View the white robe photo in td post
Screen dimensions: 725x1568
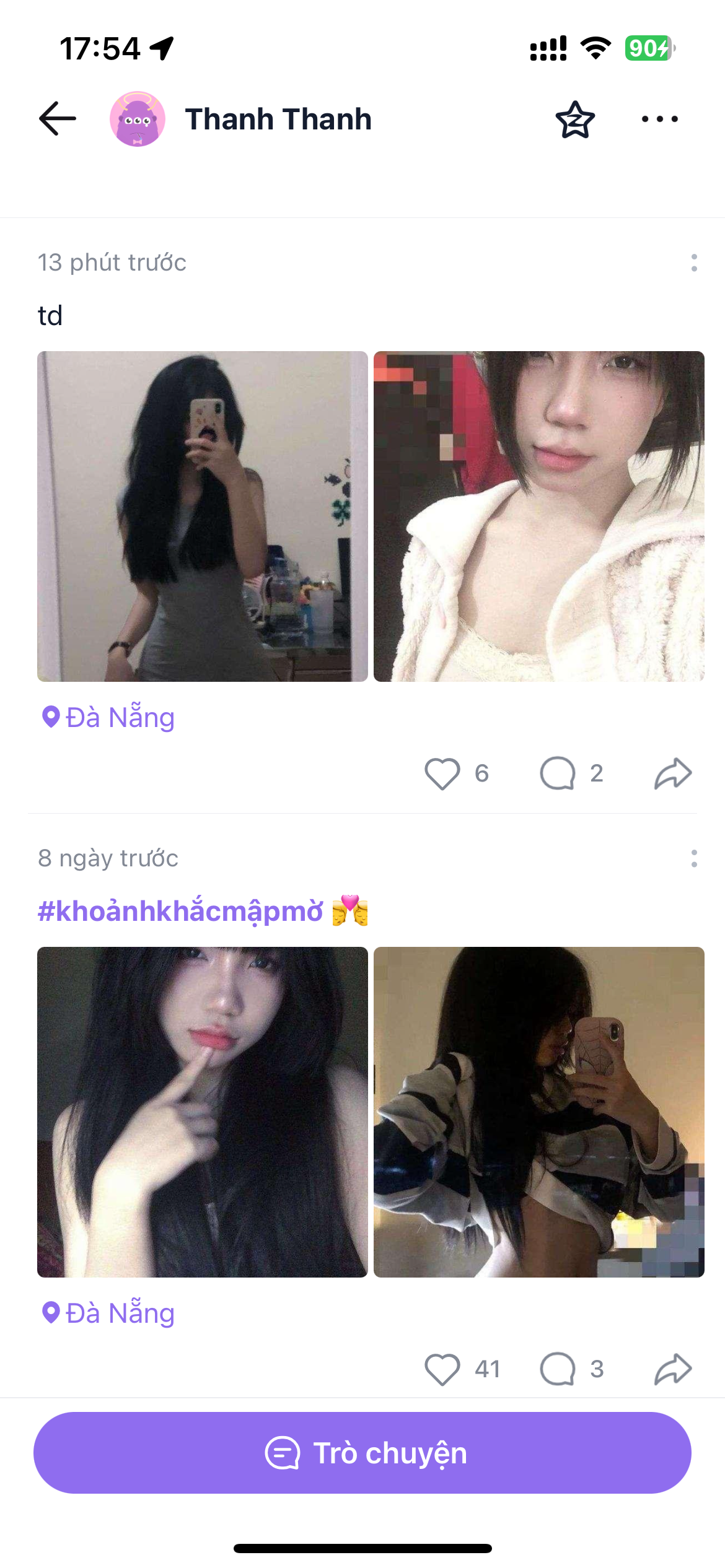tap(538, 516)
